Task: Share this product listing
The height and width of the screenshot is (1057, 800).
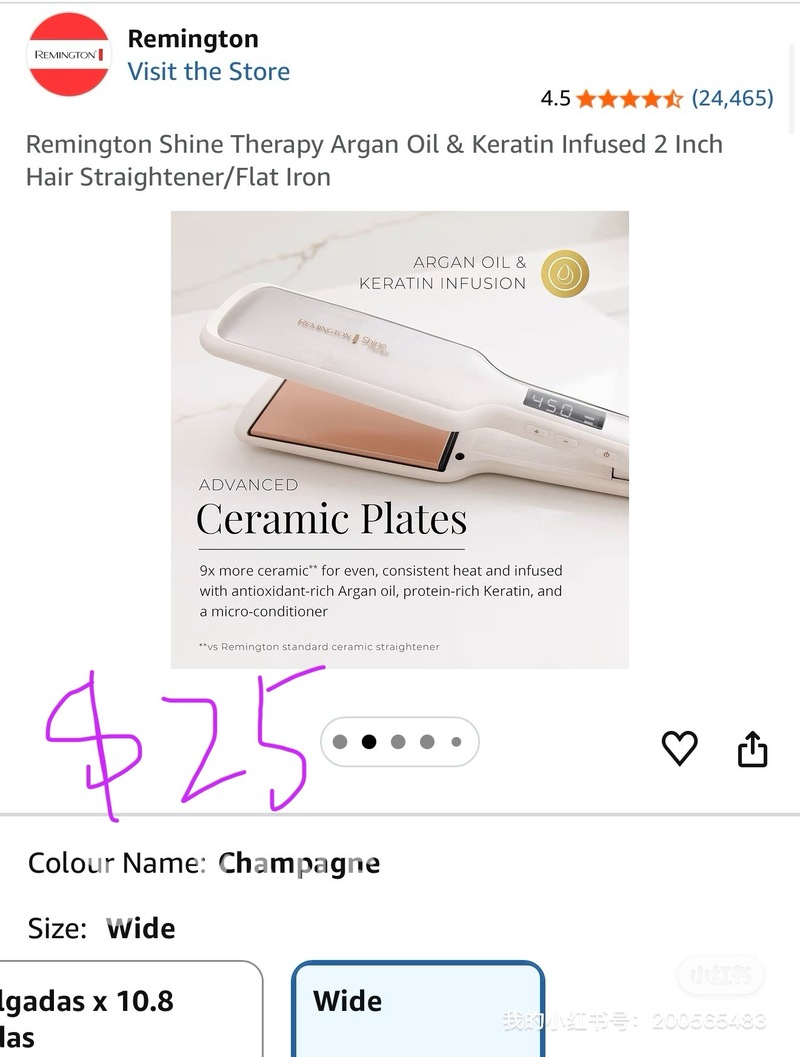Action: point(752,748)
